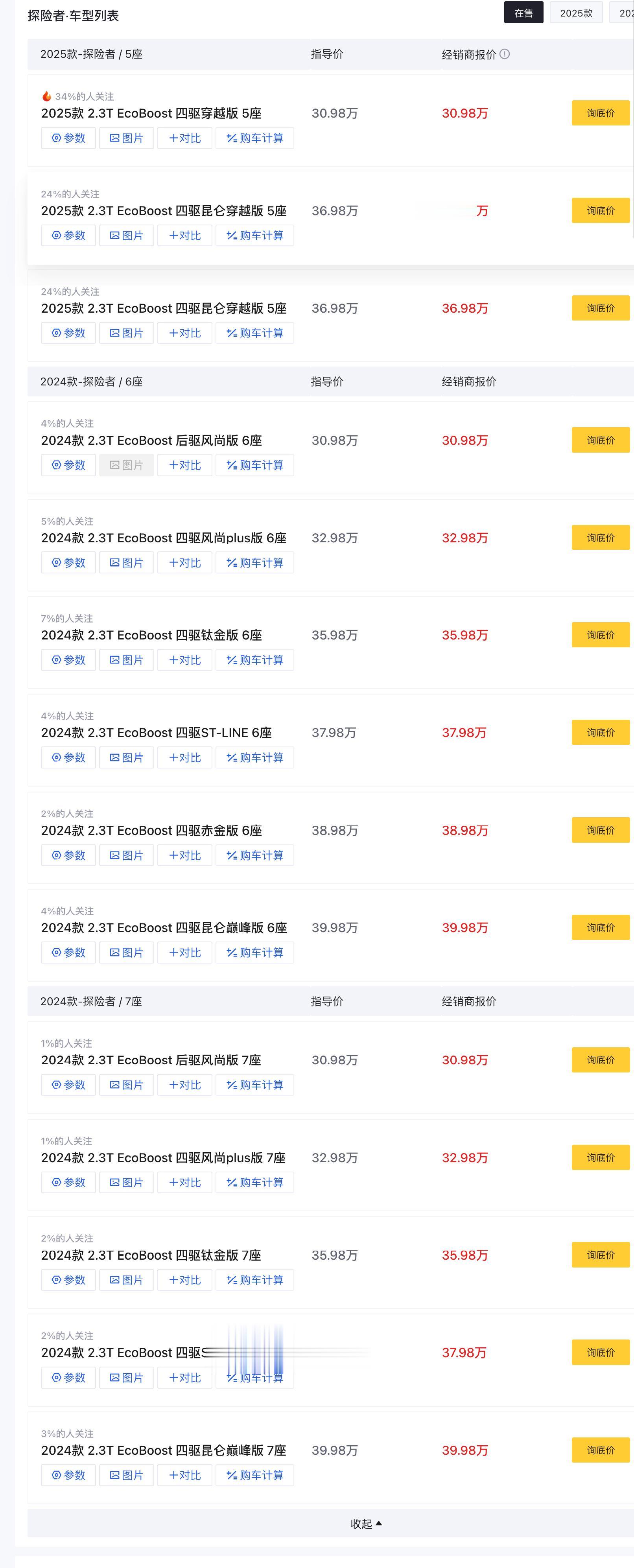The height and width of the screenshot is (1568, 634).
Task: View 图片 for 2024款 四驱赤金版 6座
Action: pyautogui.click(x=127, y=855)
